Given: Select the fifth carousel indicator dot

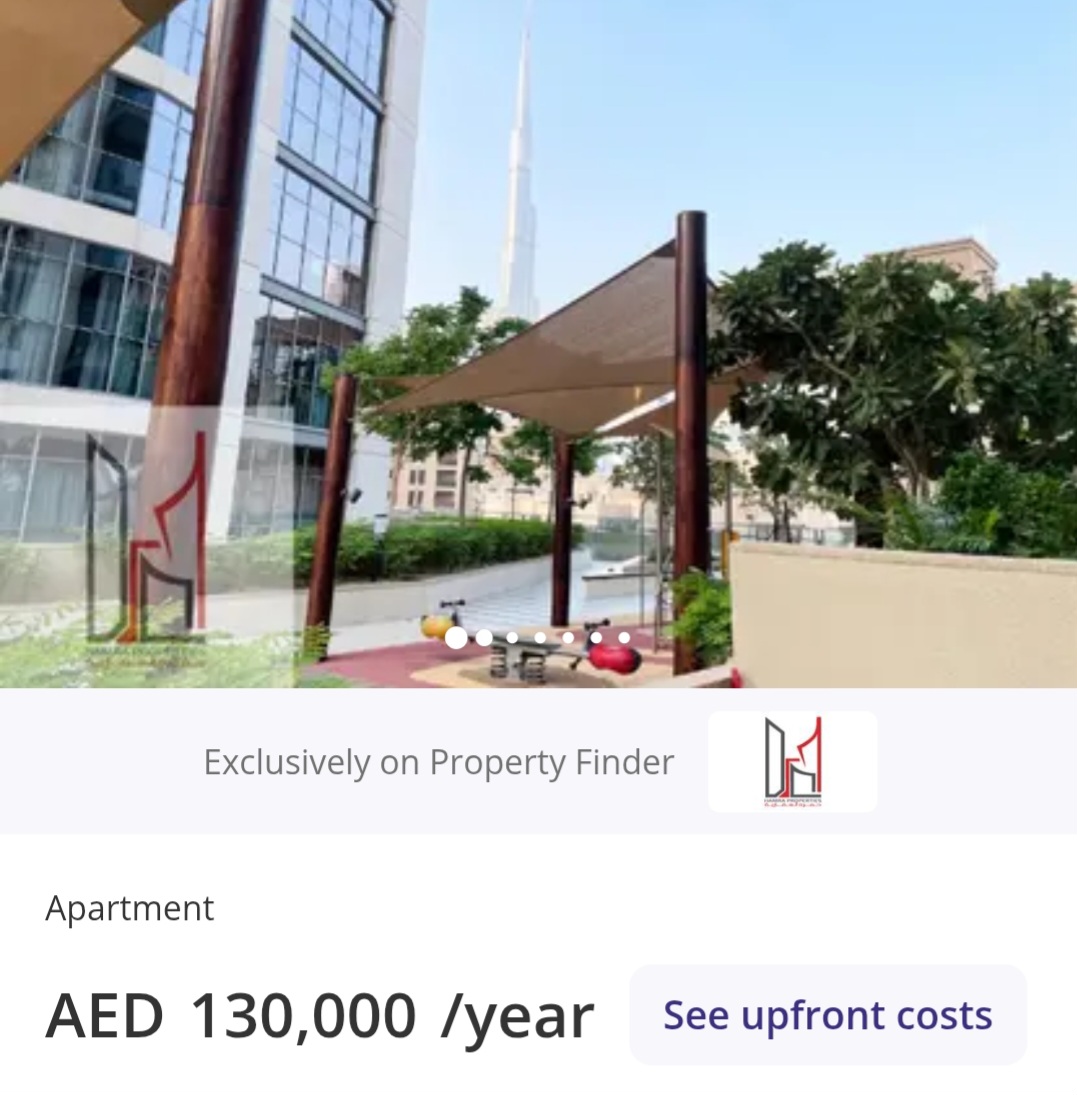Looking at the screenshot, I should [x=567, y=638].
